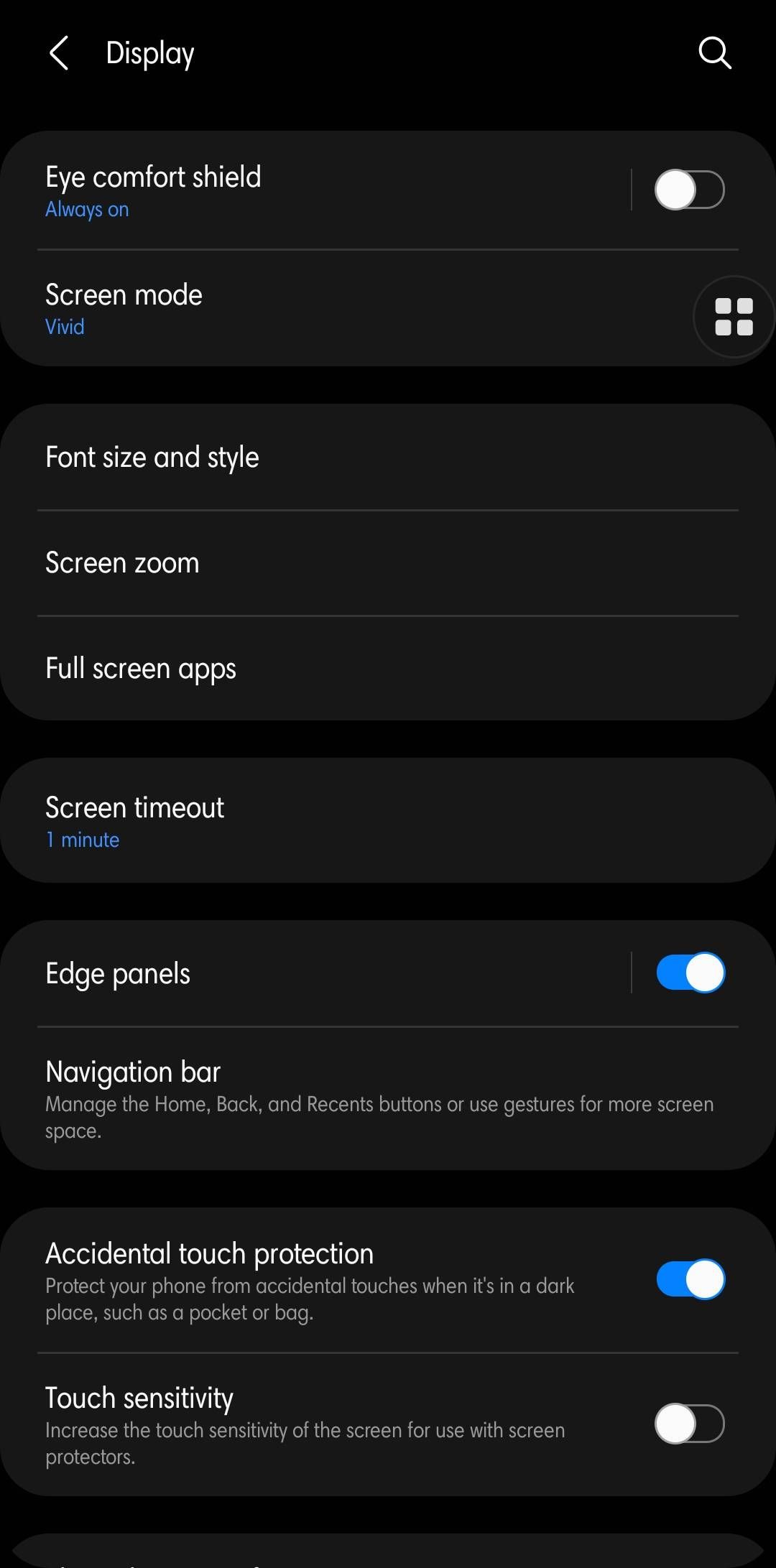Select Screen zoom
The image size is (776, 1568).
122,562
